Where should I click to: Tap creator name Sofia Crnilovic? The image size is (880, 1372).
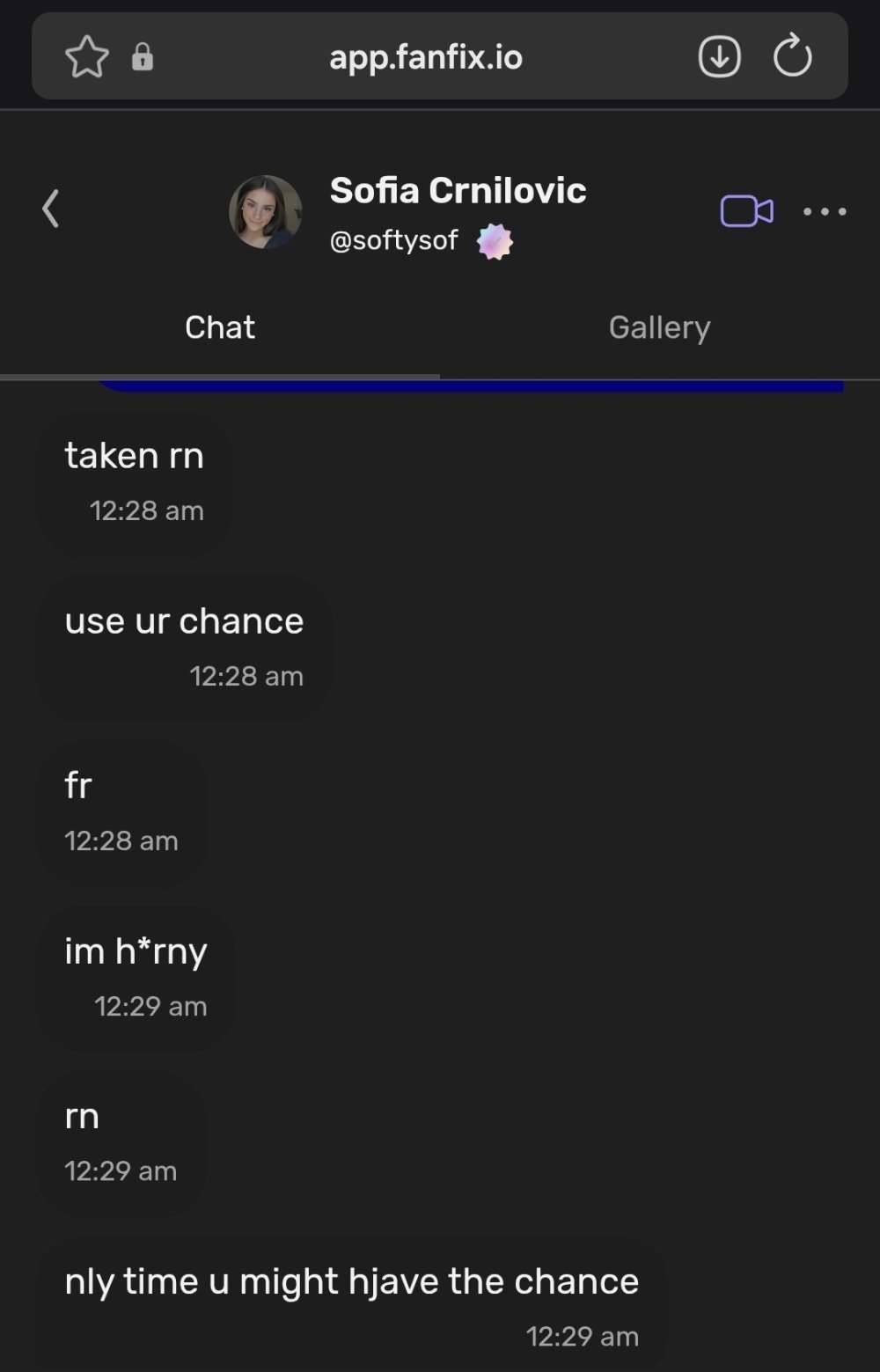coord(458,189)
